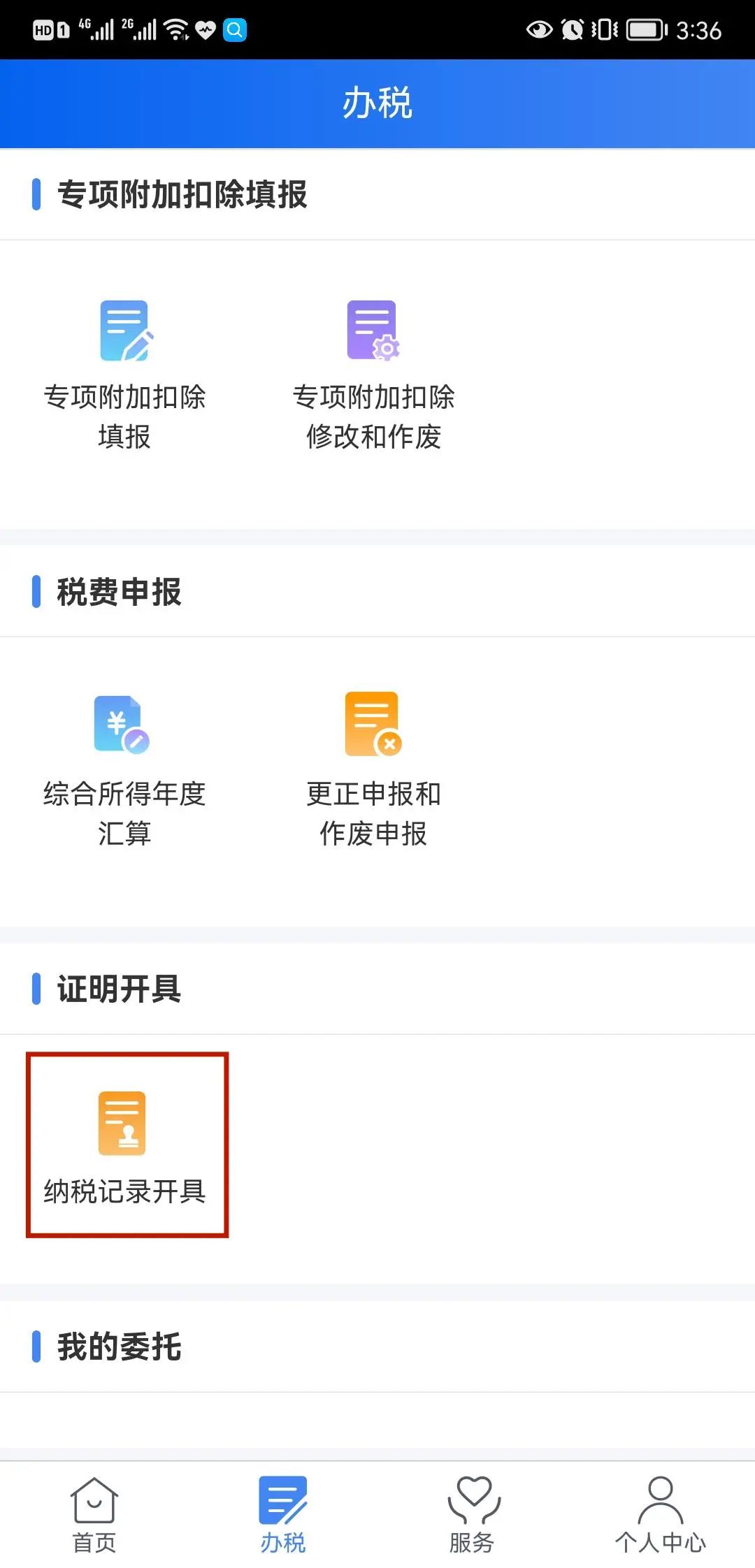755x1568 pixels.
Task: Tap 纳税记录开具
Action: tap(126, 1147)
